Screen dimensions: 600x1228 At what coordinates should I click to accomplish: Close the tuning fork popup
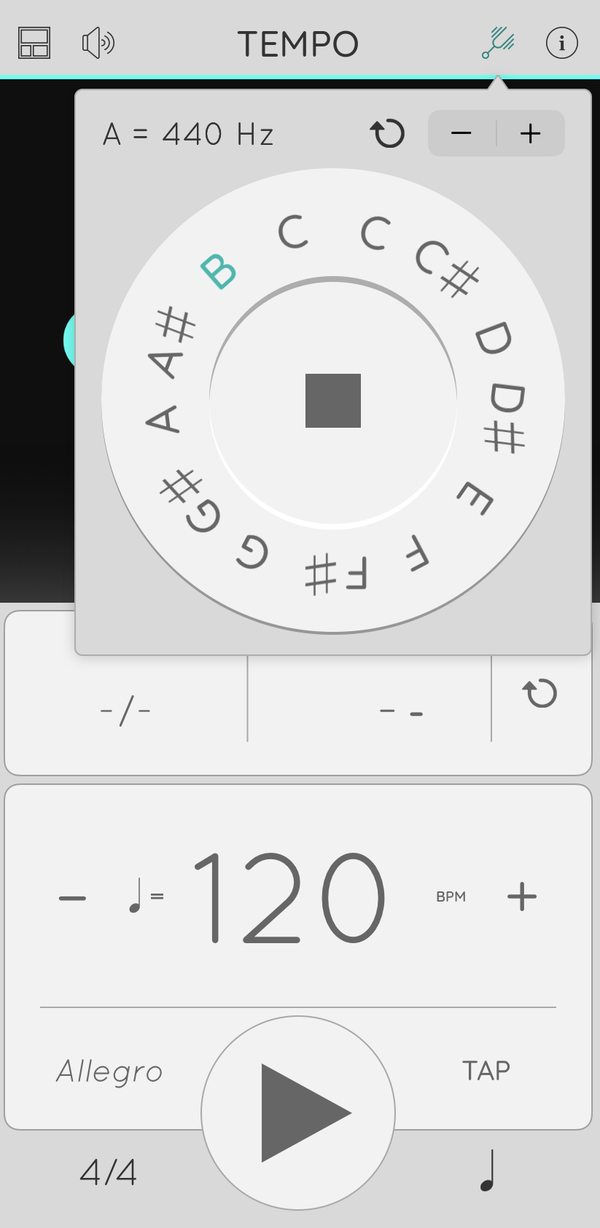click(x=497, y=43)
